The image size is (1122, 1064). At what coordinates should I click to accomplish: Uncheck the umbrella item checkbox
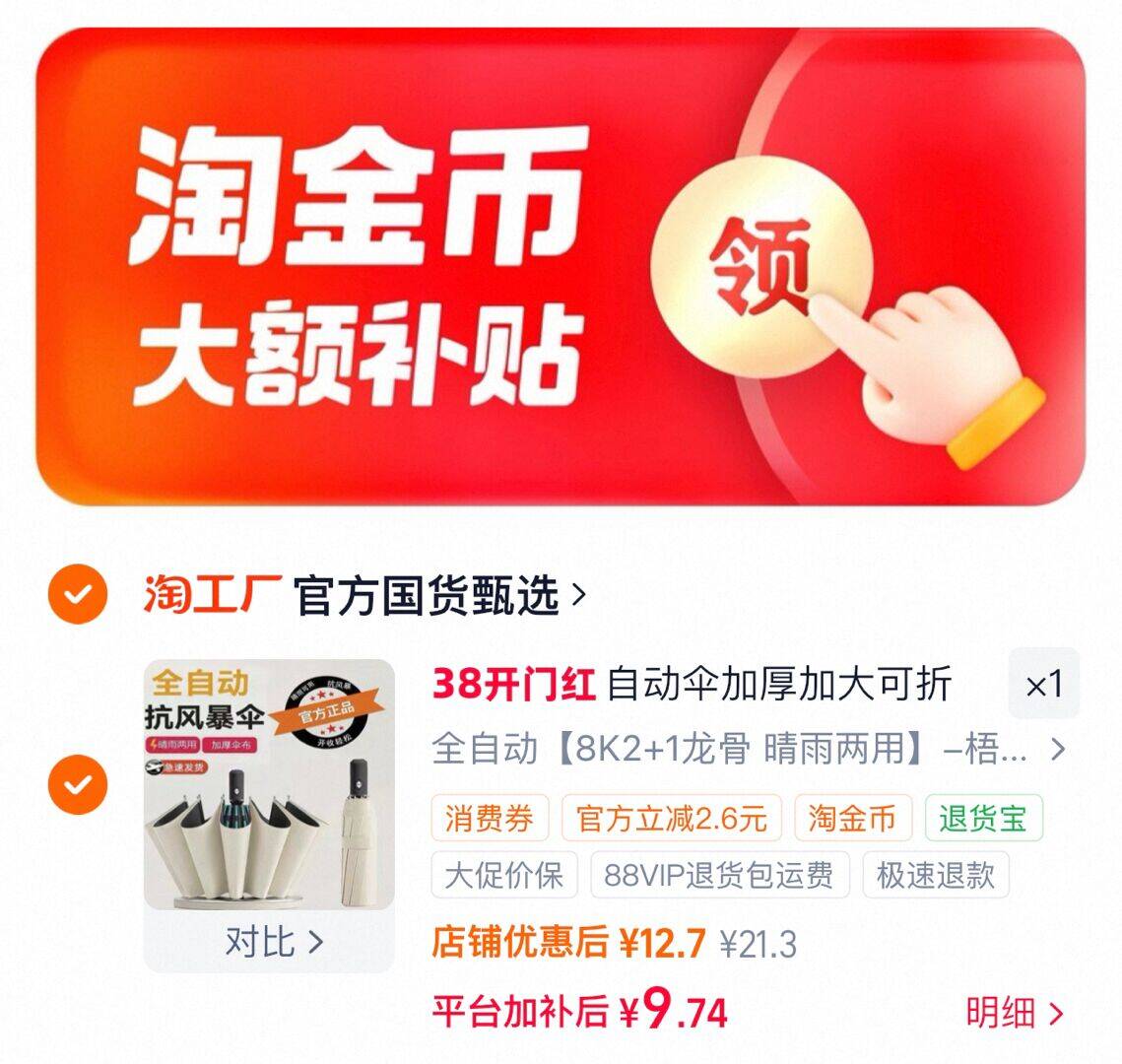click(x=77, y=784)
